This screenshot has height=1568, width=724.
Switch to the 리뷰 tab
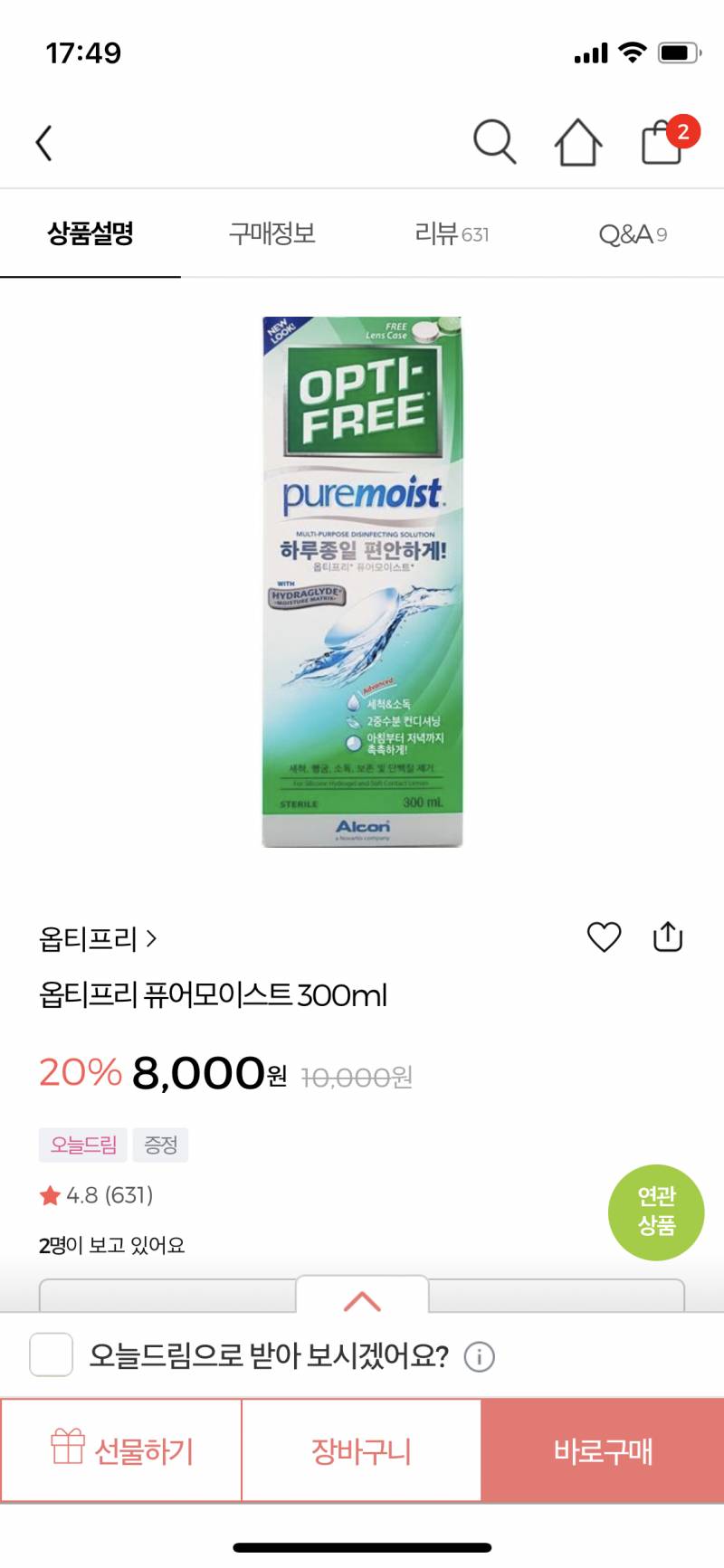click(x=450, y=233)
